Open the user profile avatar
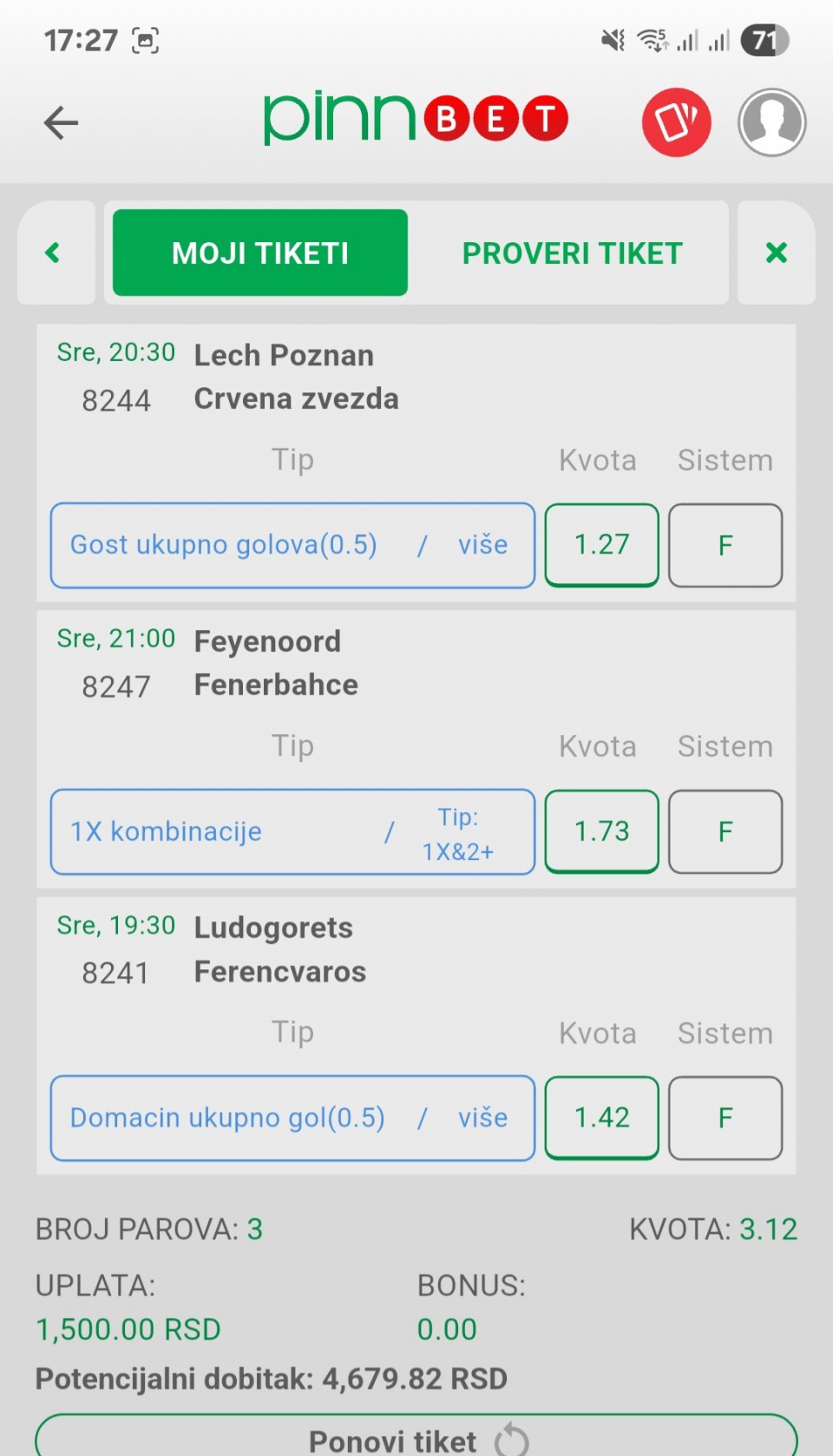The height and width of the screenshot is (1456, 833). click(x=772, y=122)
